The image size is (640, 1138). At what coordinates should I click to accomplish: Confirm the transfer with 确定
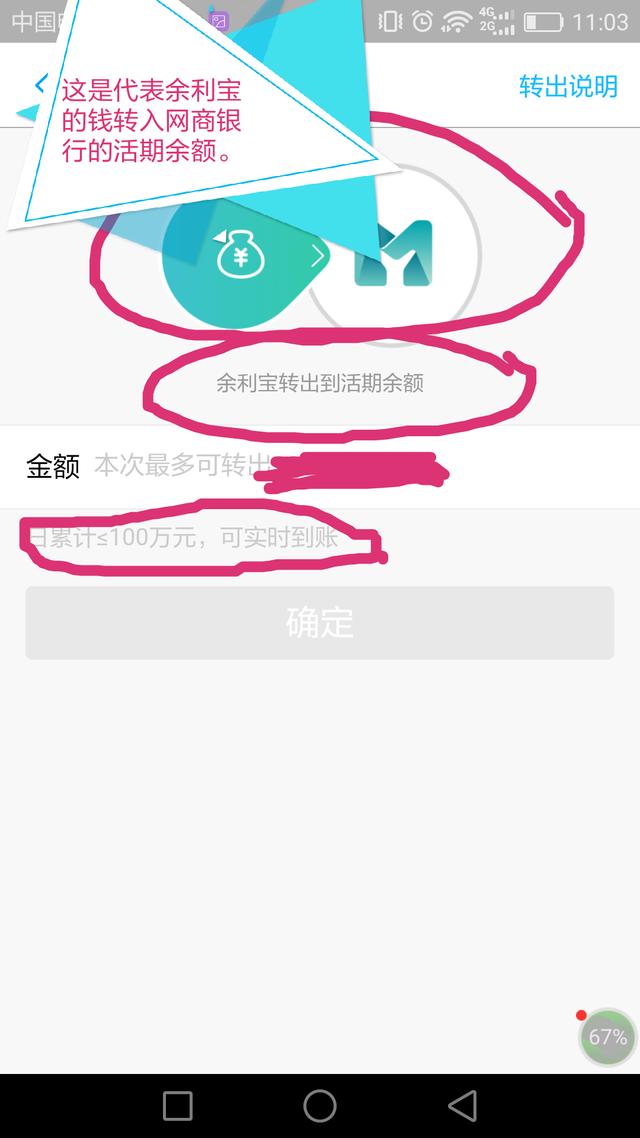point(319,622)
